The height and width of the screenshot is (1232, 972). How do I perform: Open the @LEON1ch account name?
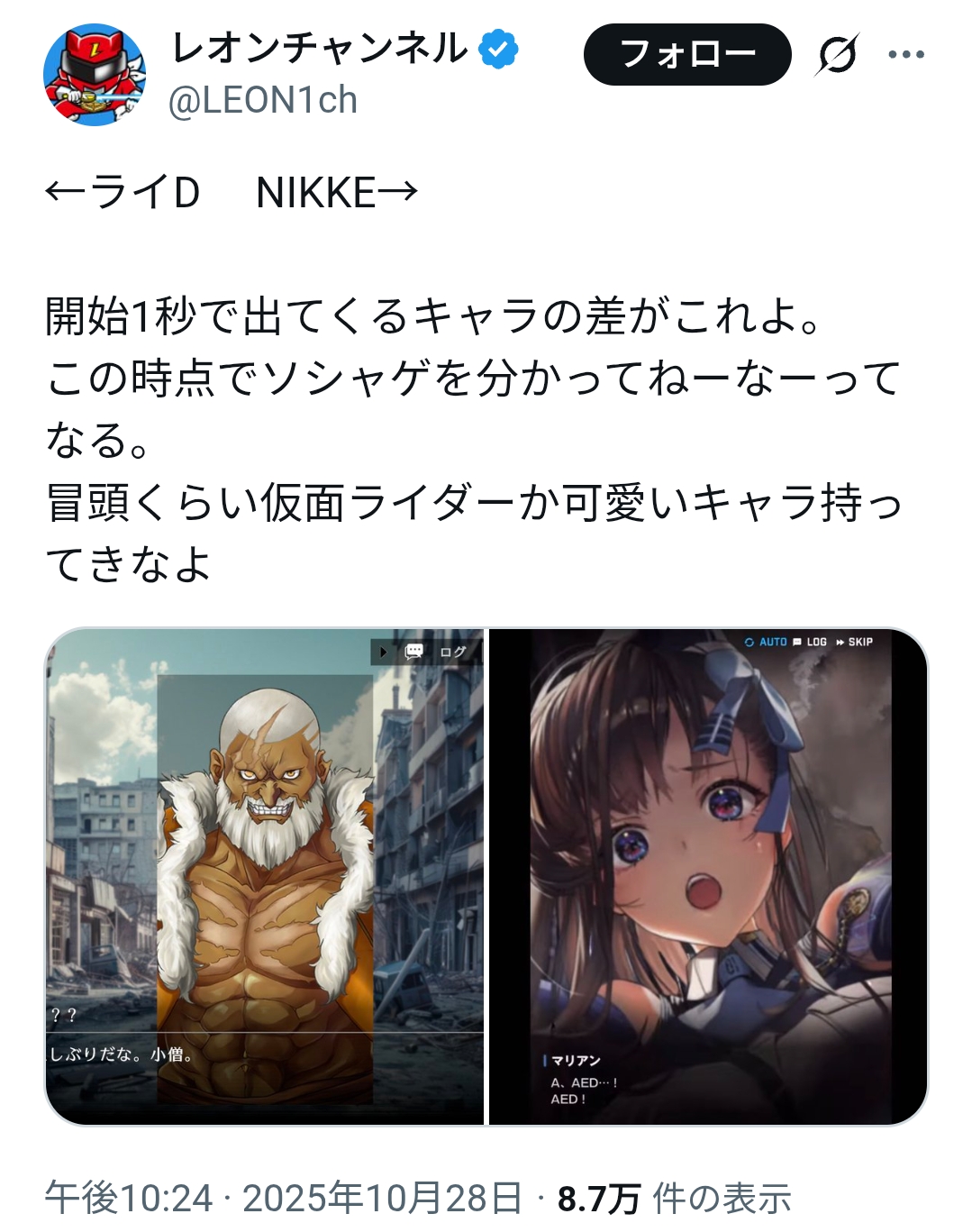point(263,100)
